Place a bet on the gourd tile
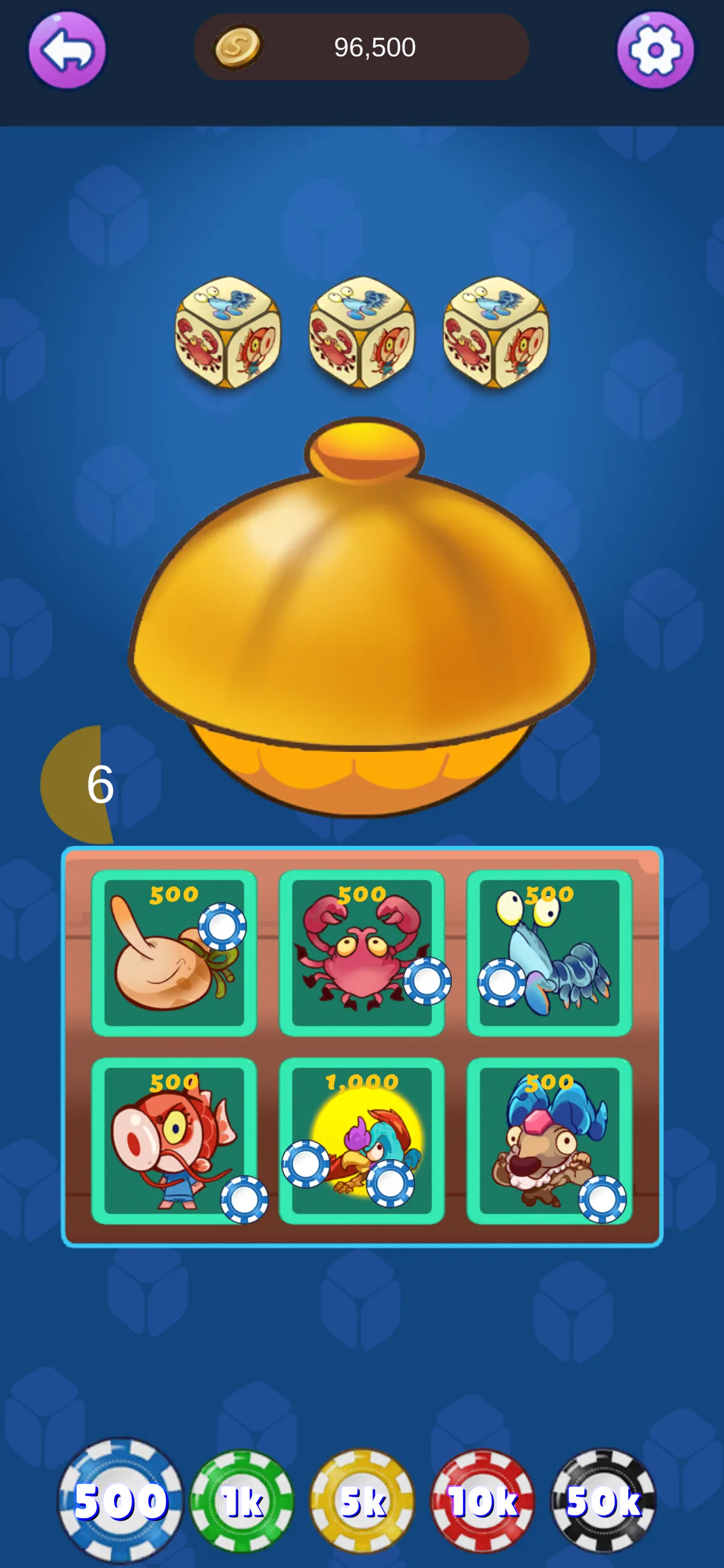The image size is (724, 1568). (174, 953)
